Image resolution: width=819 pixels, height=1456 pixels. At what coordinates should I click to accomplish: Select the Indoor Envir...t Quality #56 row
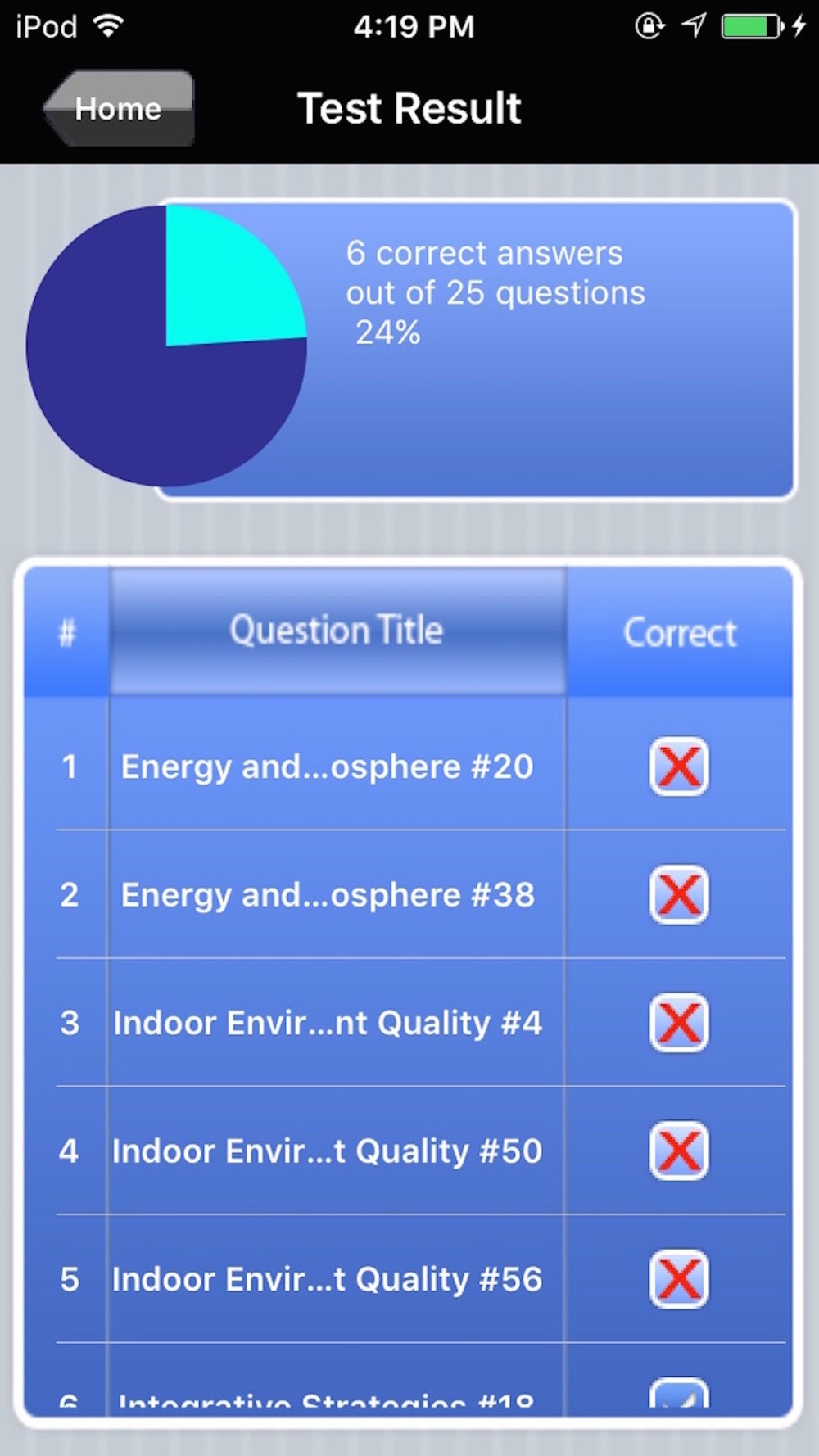coord(408,1278)
